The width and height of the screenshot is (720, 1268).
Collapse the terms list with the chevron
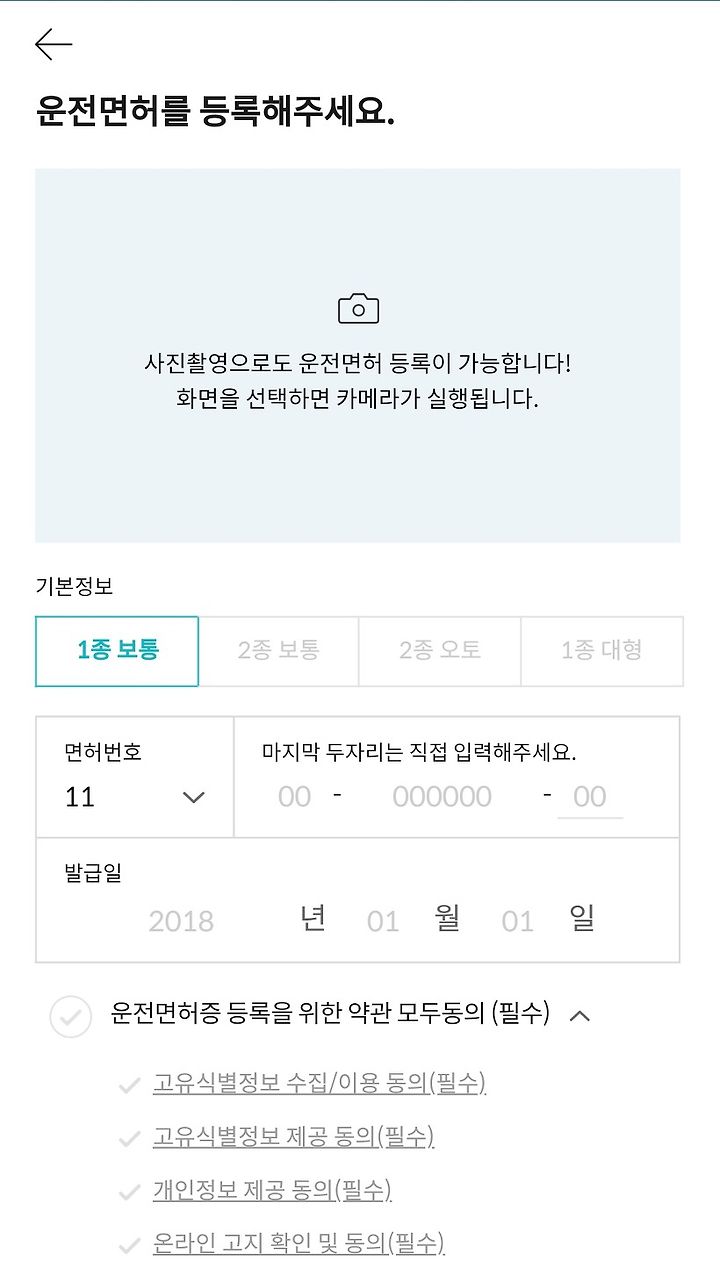(580, 1016)
